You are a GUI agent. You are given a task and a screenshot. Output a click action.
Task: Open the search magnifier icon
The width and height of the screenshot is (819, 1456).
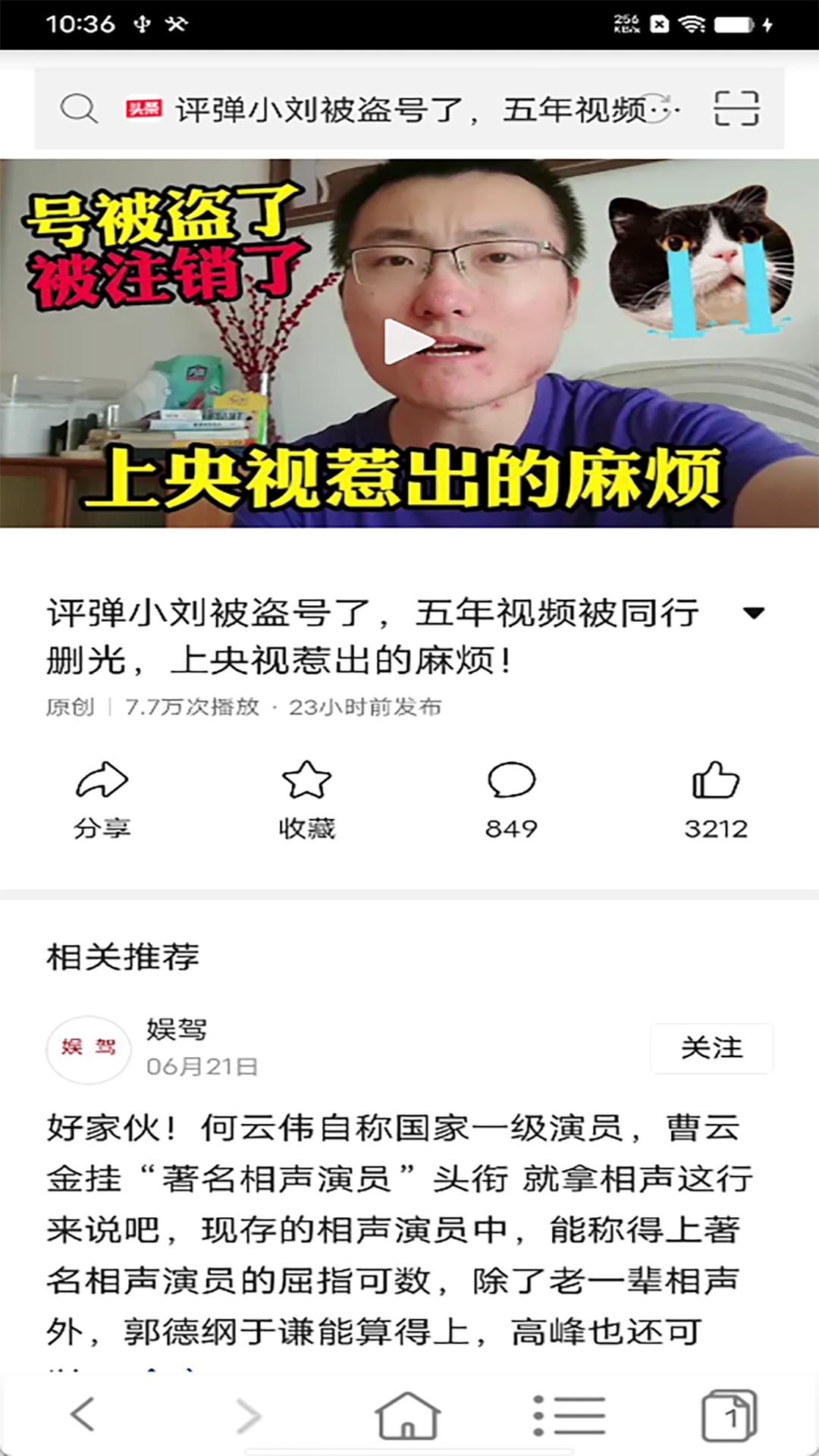(78, 108)
